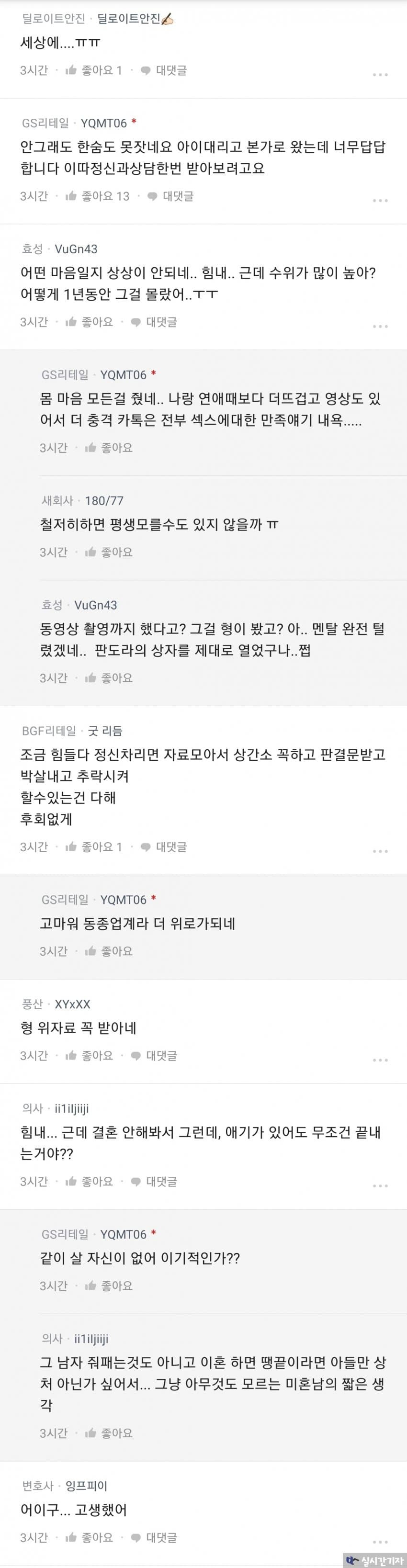Like the comment with 13 likes by YQMT06
The image size is (407, 1568).
(98, 196)
